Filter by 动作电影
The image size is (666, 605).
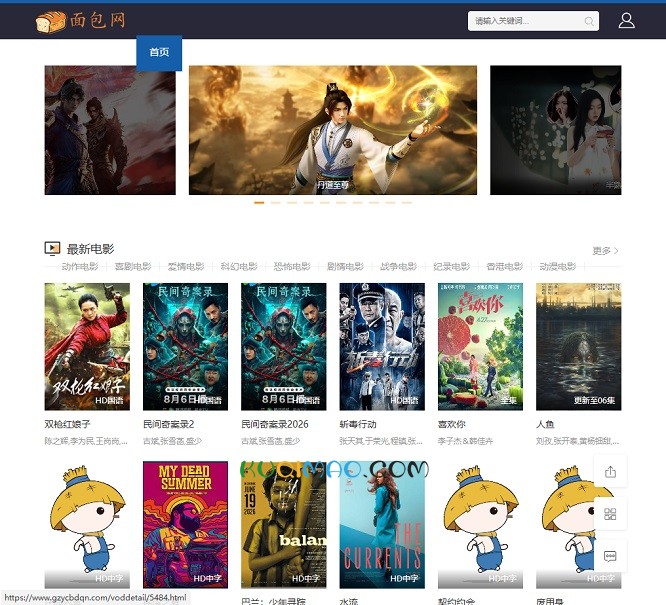point(79,266)
